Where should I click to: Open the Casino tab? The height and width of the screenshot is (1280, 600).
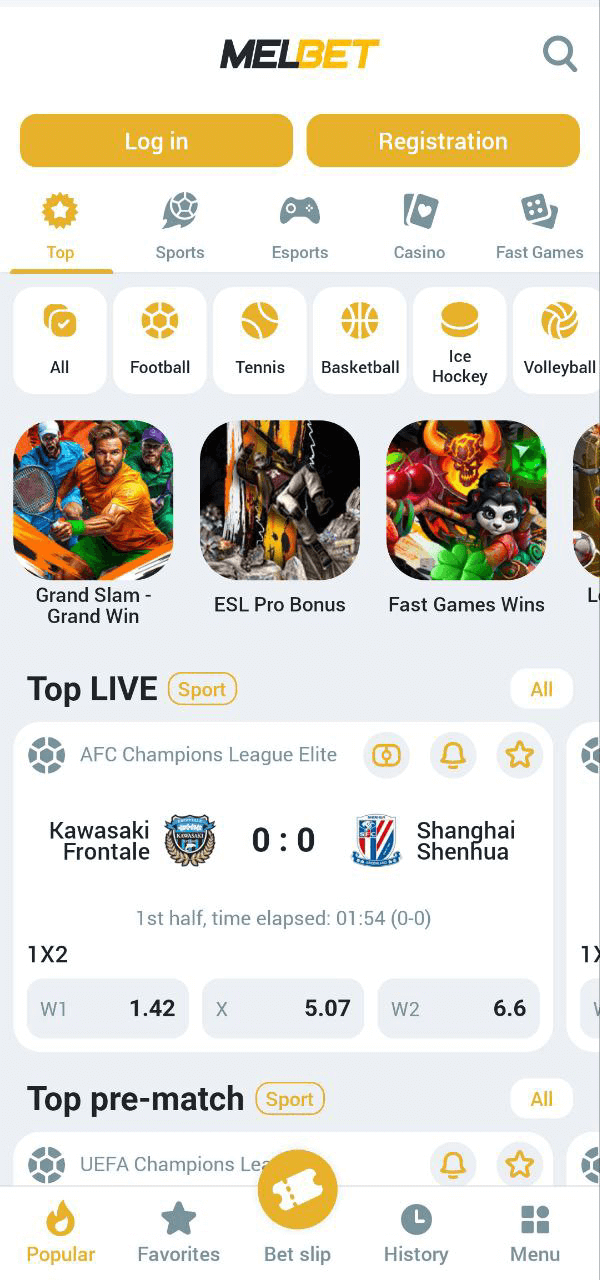(419, 228)
